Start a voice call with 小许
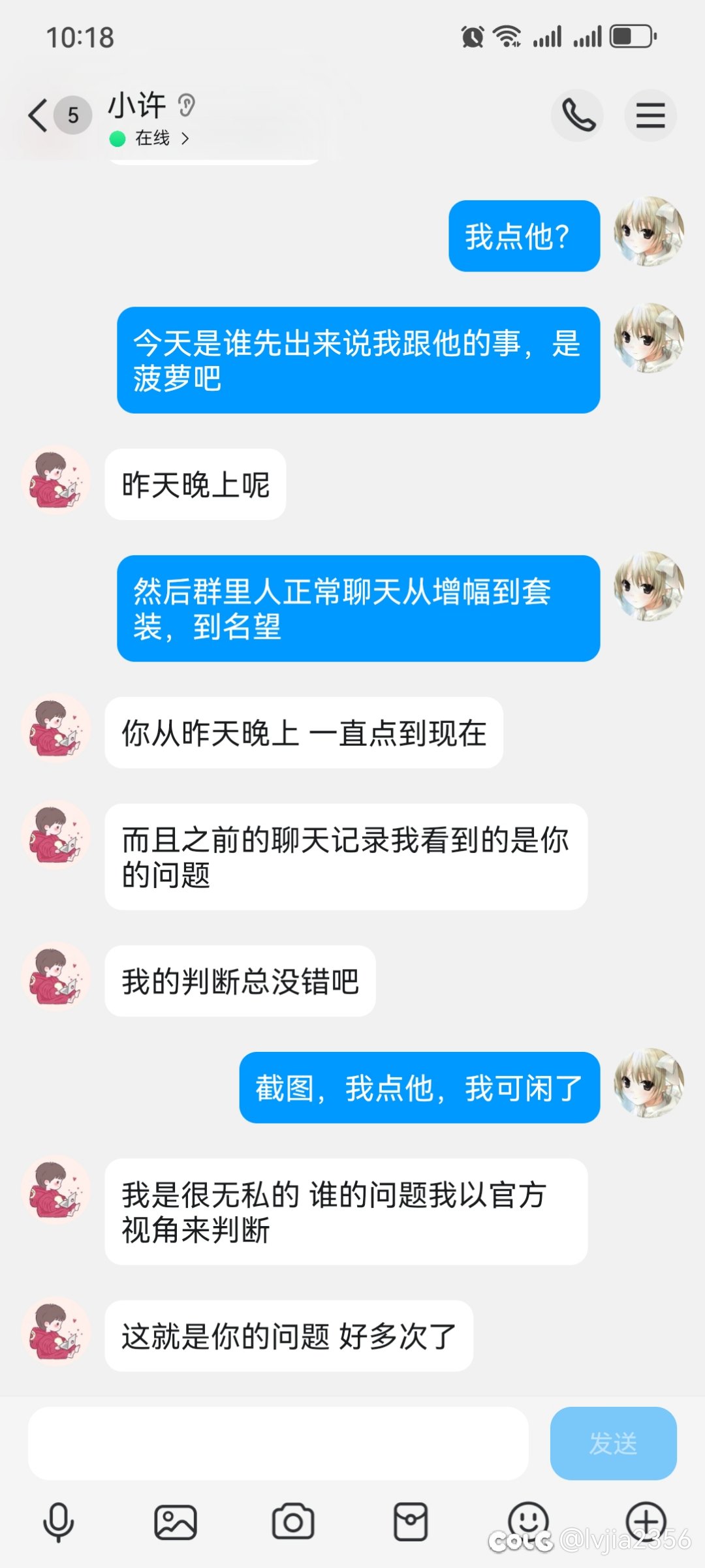 point(578,115)
